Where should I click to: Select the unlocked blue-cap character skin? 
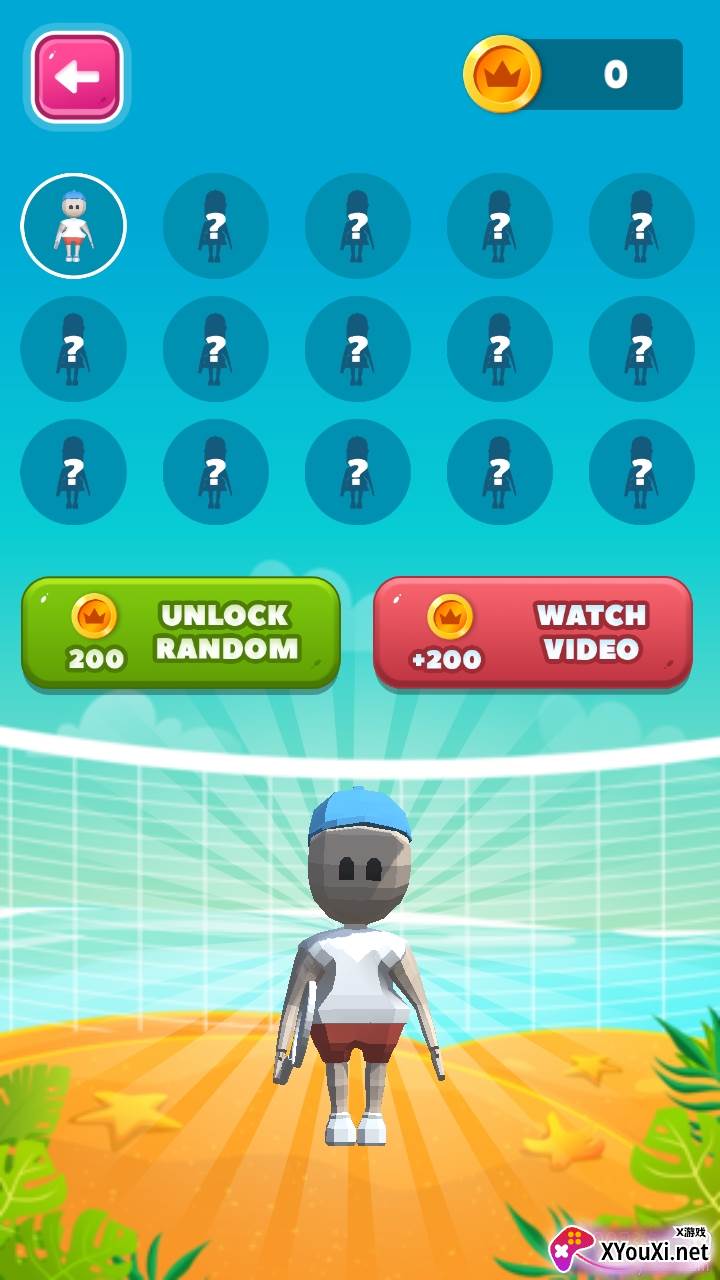[x=73, y=226]
